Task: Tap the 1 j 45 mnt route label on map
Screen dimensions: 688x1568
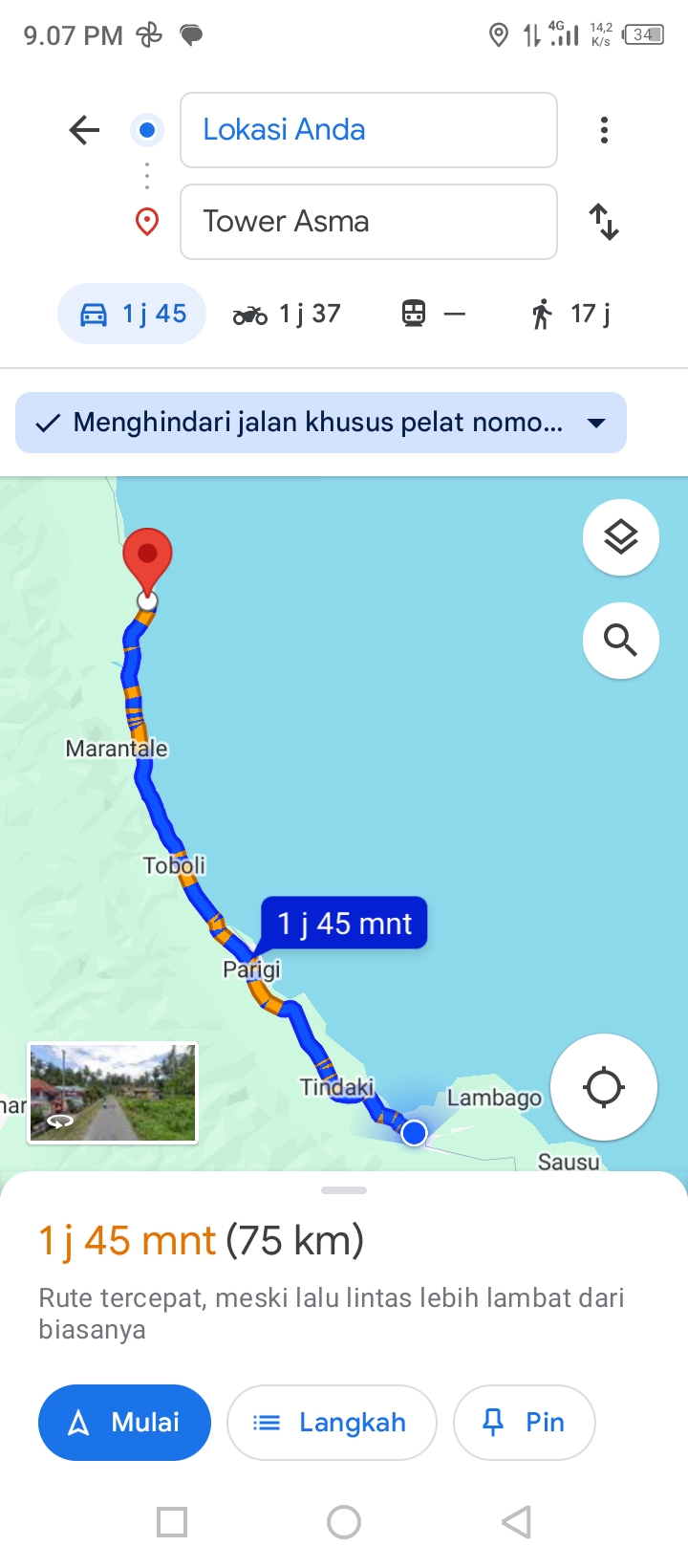Action: 344,924
